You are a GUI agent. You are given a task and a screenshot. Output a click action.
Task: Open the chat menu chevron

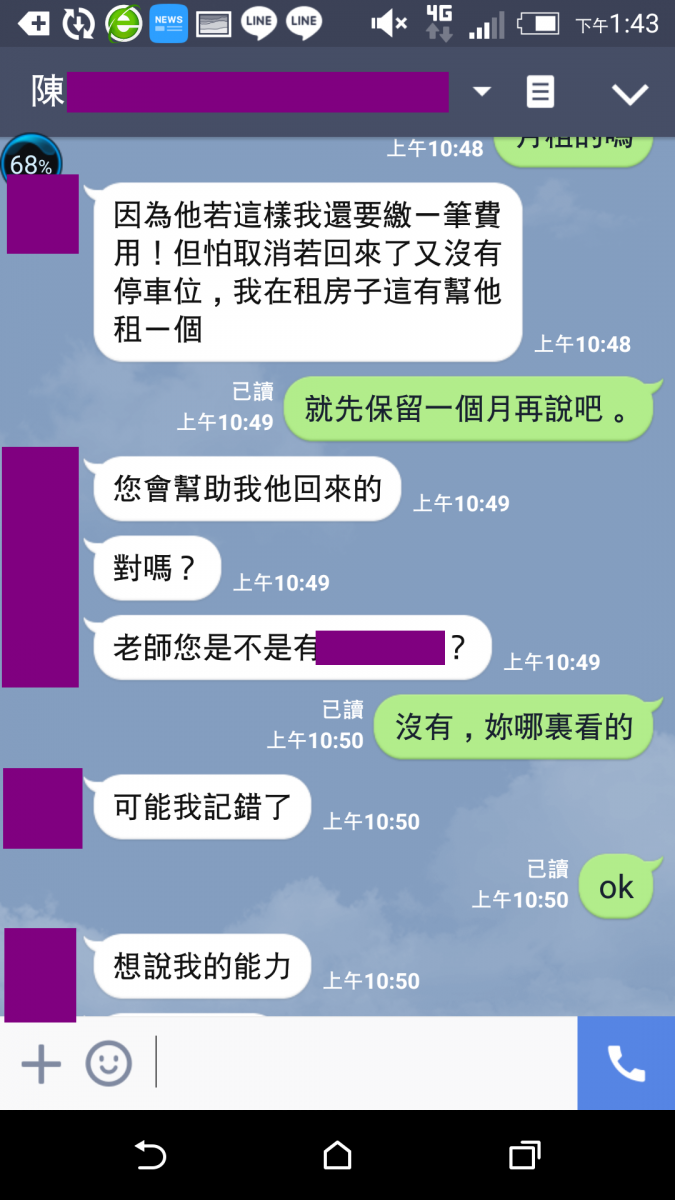click(630, 94)
